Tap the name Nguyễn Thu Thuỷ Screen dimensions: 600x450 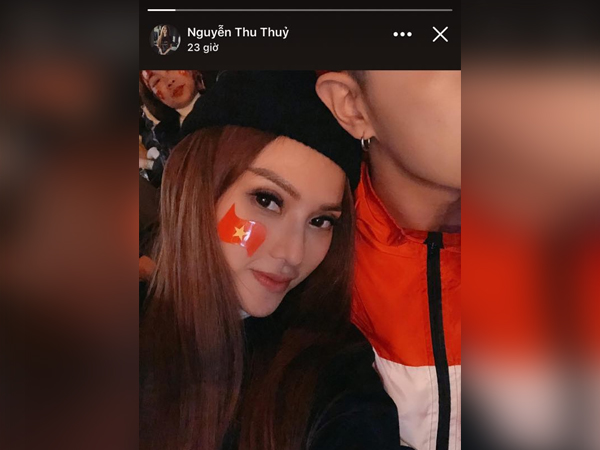pyautogui.click(x=238, y=32)
